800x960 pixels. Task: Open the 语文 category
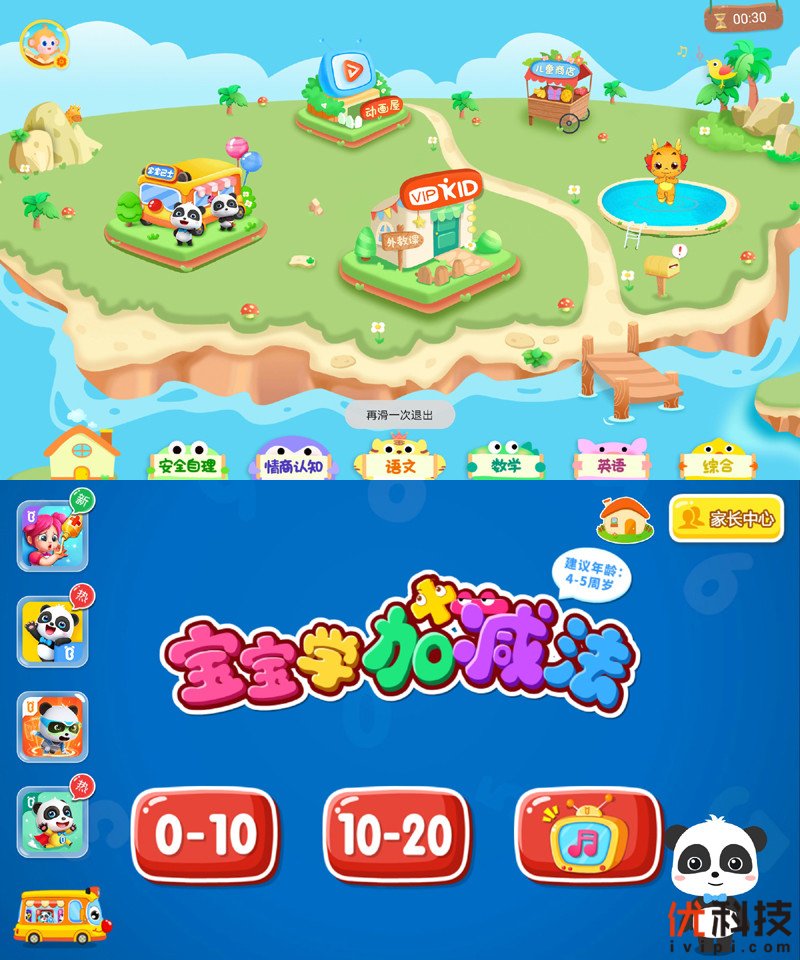(x=400, y=464)
